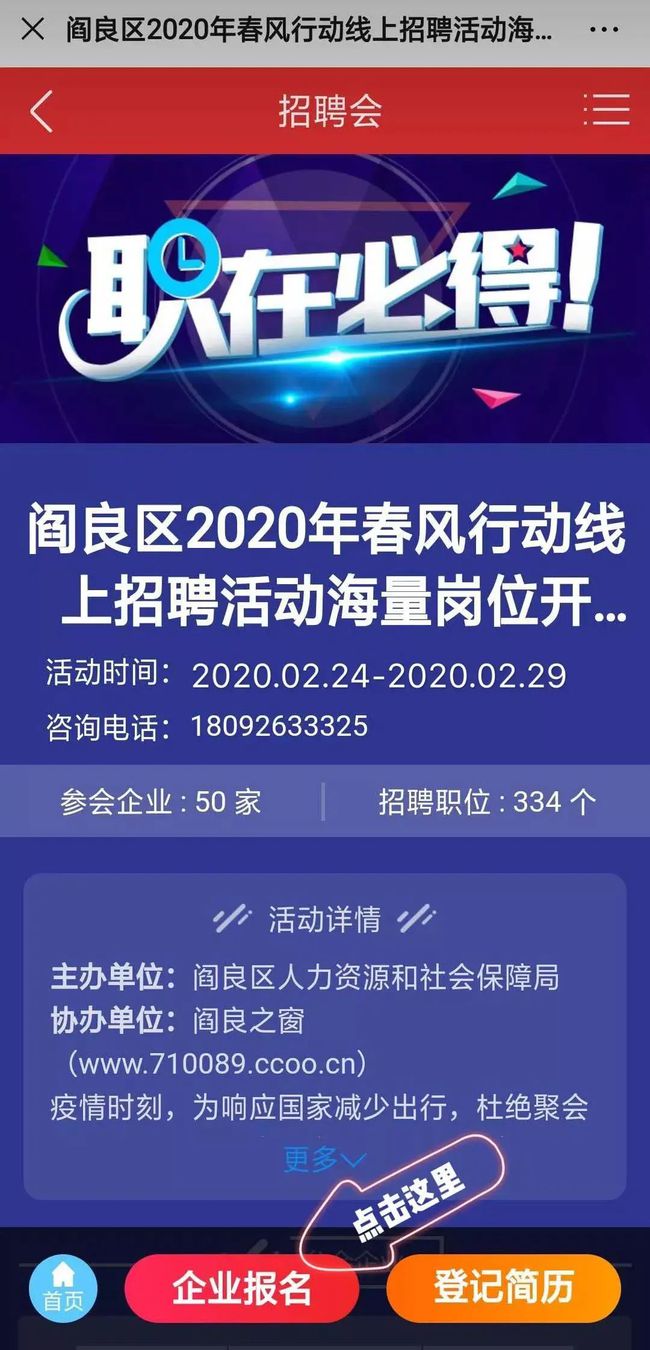Expand activity details with 更多
The height and width of the screenshot is (1350, 650).
[324, 1159]
